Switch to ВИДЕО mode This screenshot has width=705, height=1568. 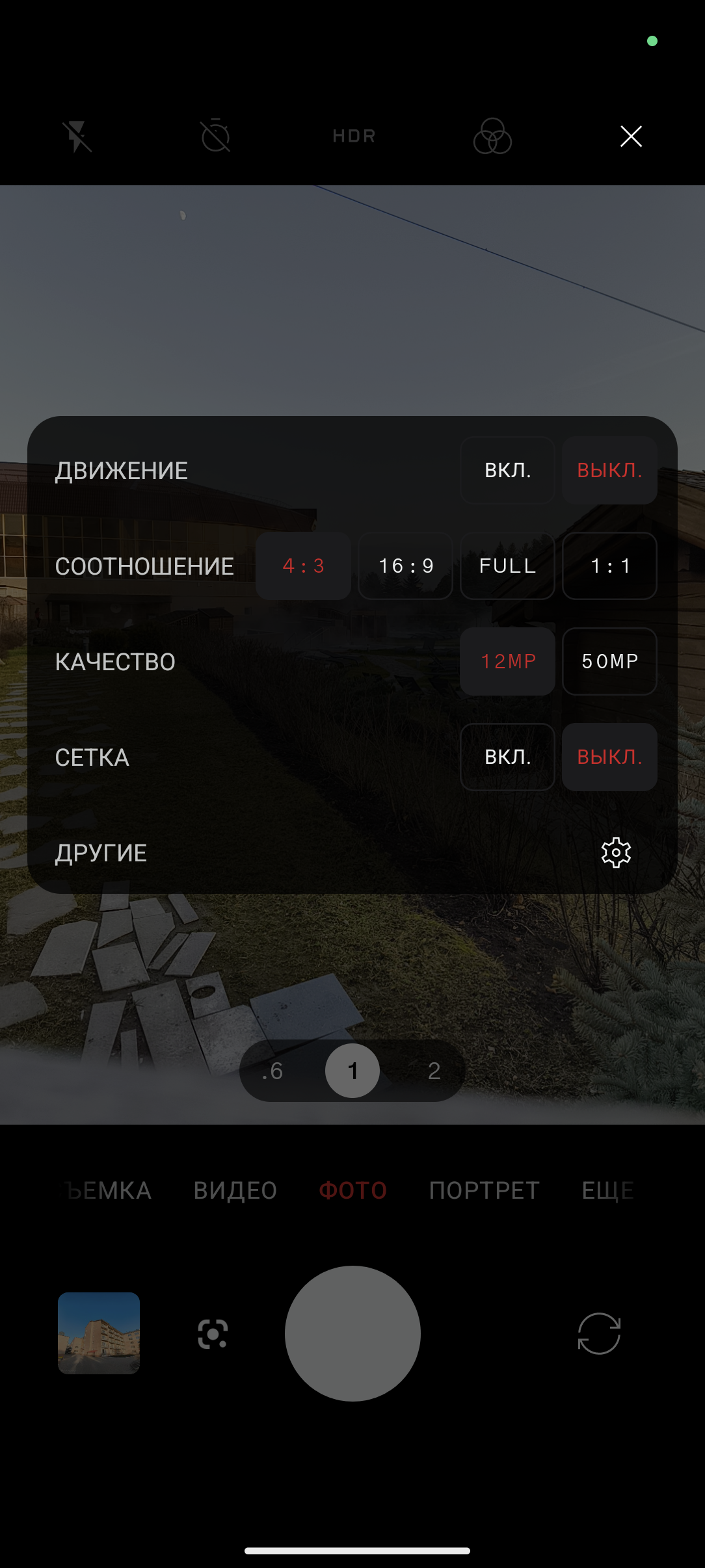235,1190
